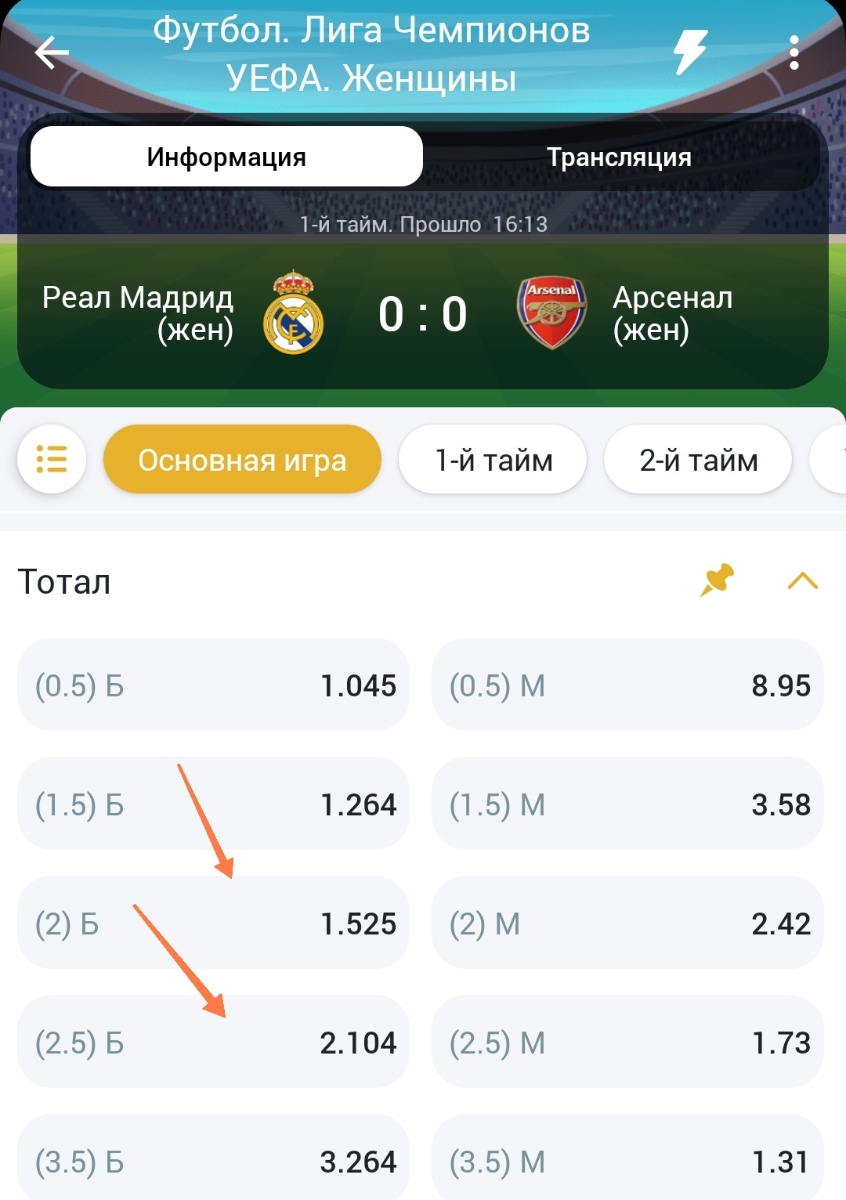Pin the Тотал market
This screenshot has width=846, height=1200.
[x=717, y=580]
